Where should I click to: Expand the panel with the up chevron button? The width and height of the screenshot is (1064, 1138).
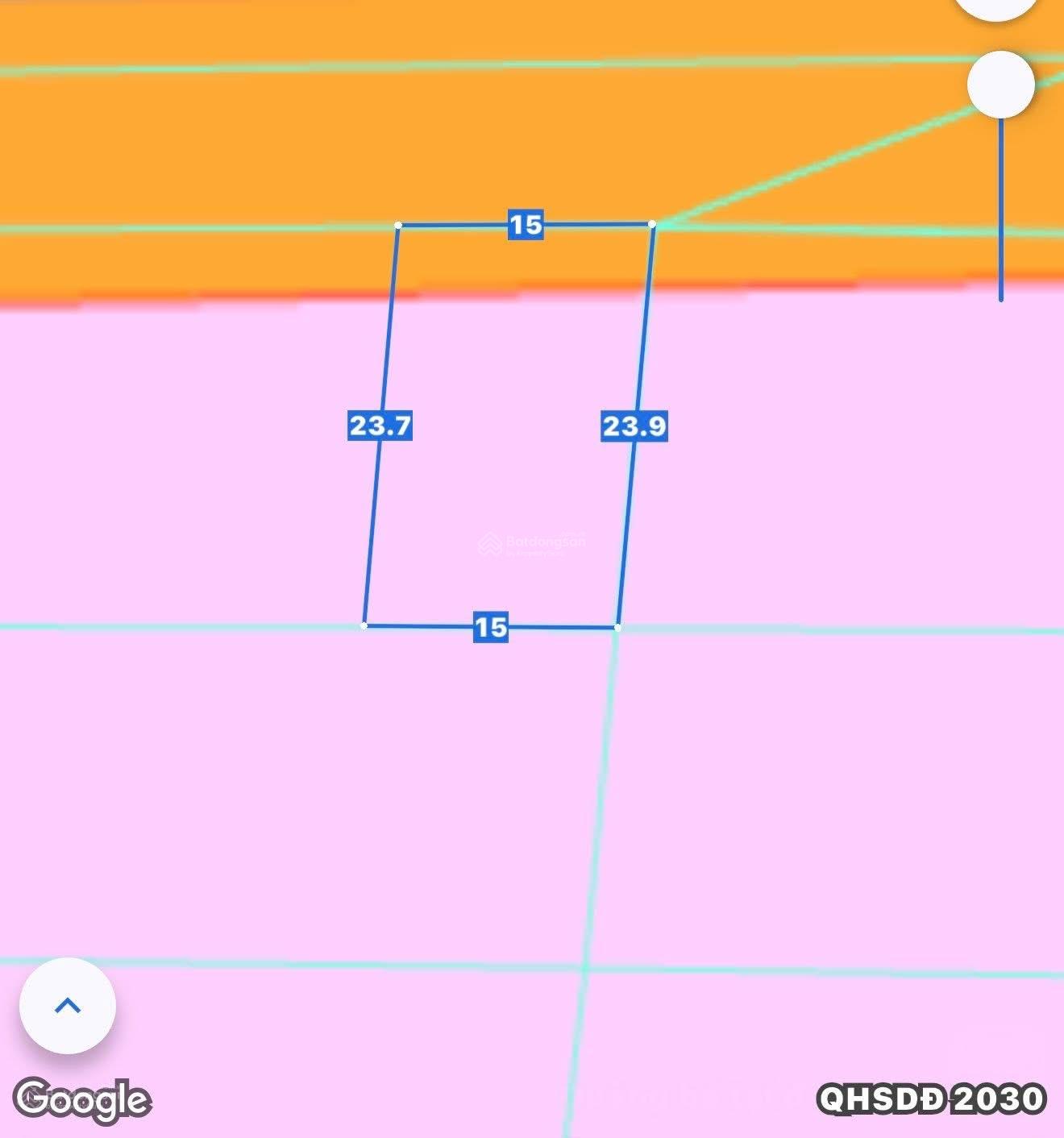pos(68,1005)
